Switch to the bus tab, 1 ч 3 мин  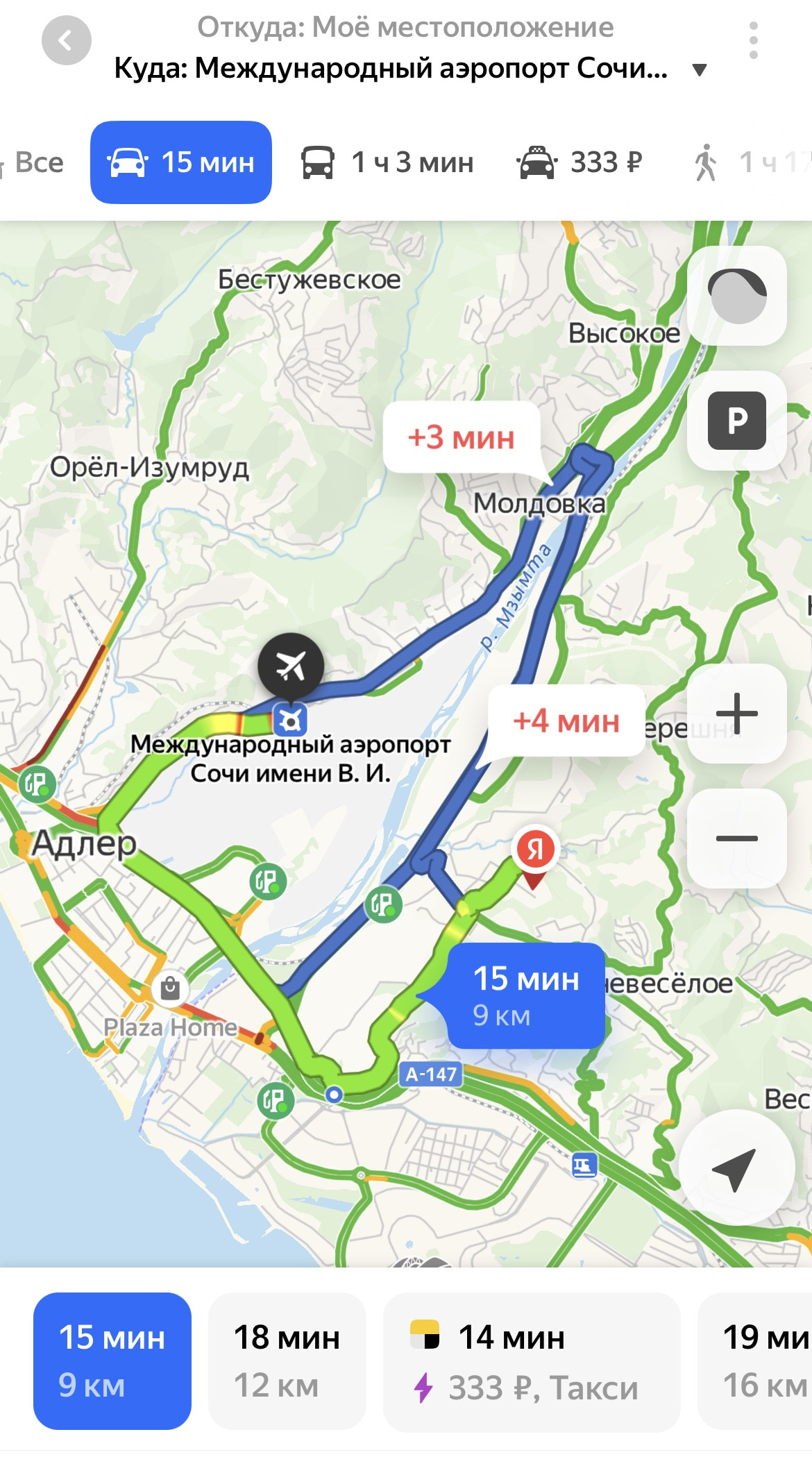(387, 162)
